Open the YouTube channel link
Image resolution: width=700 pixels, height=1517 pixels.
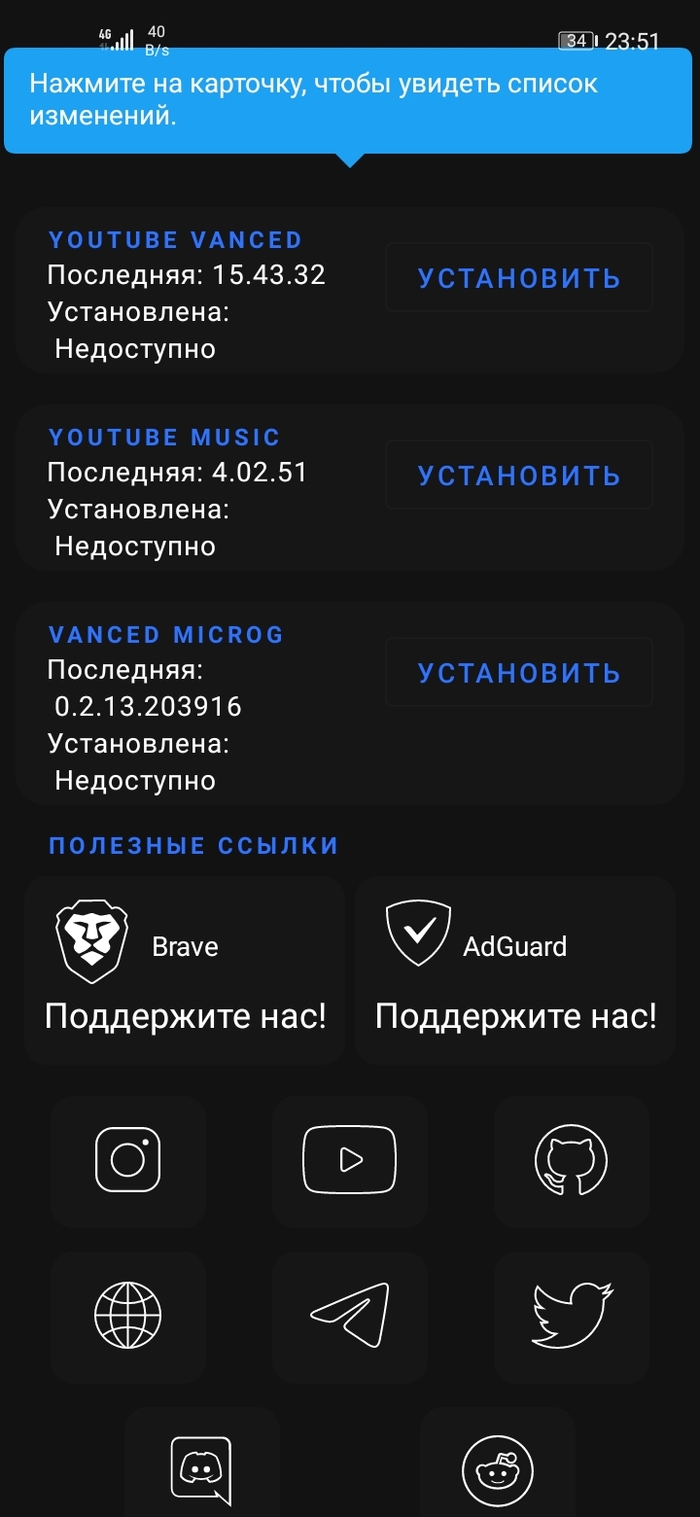click(349, 1160)
